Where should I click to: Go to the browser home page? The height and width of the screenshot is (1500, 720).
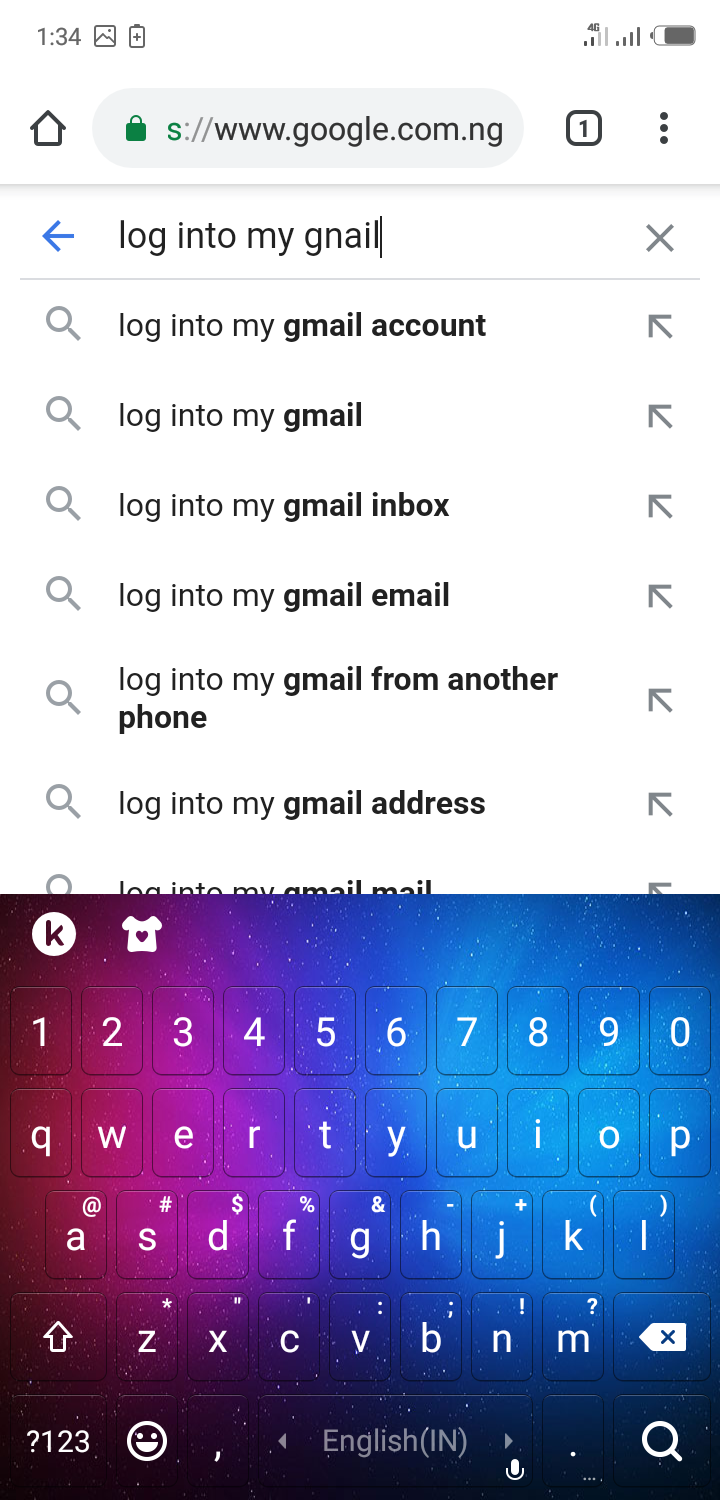click(48, 129)
